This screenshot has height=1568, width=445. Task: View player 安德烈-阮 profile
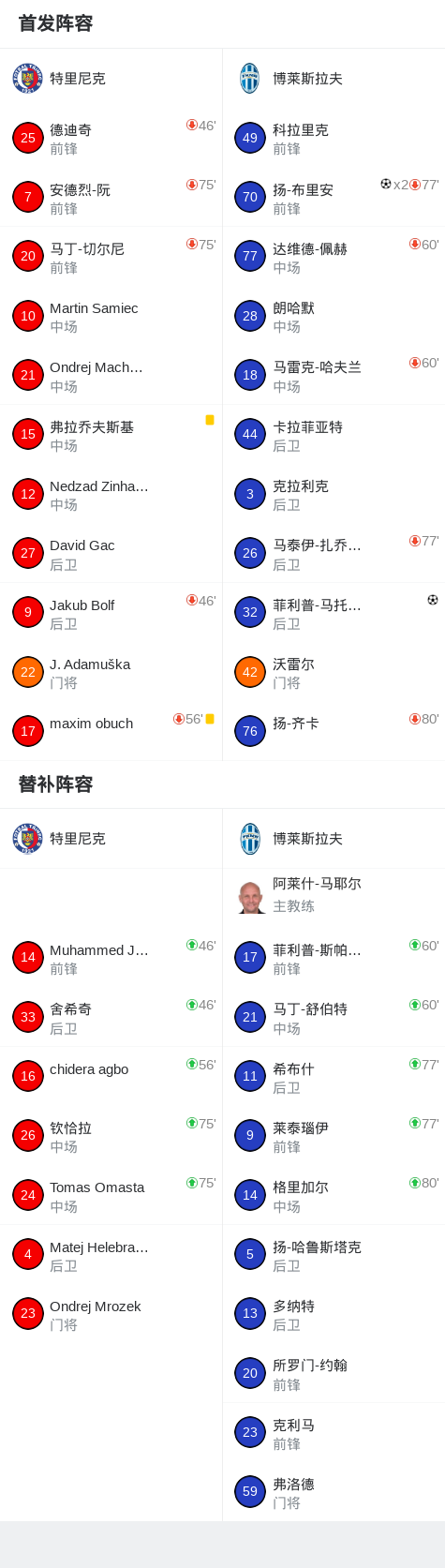[x=111, y=197]
